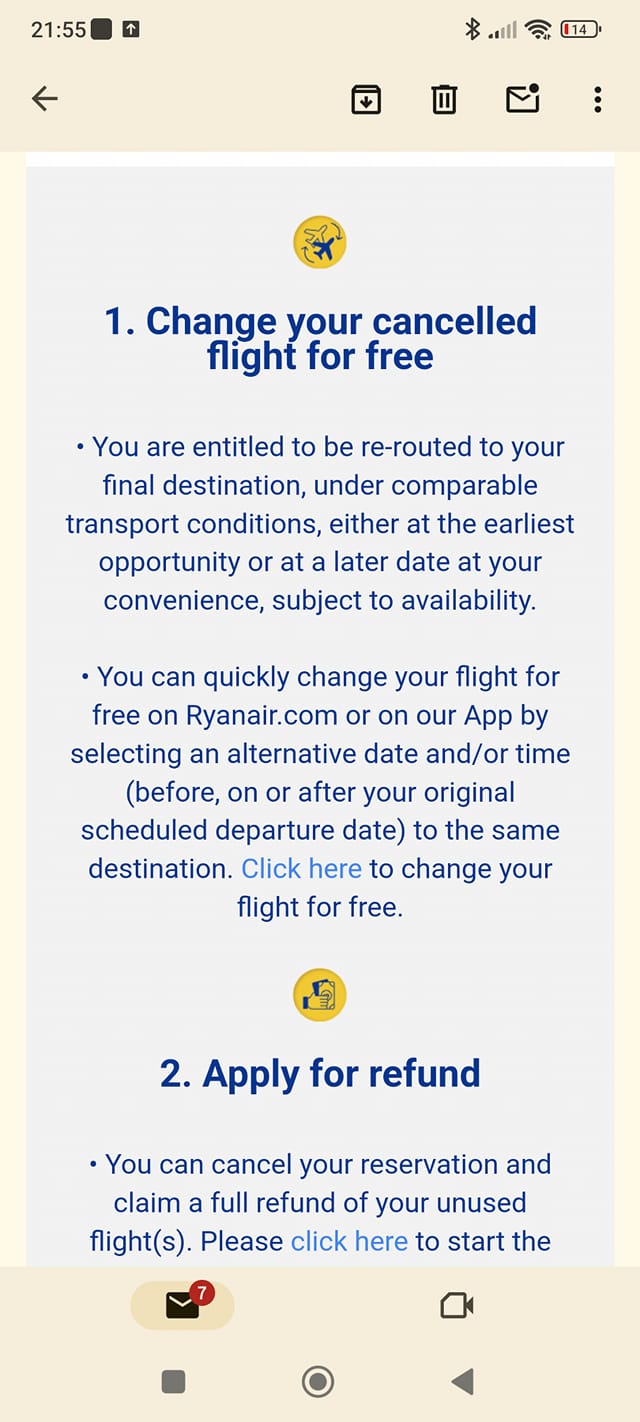Open the overflow menu
Image resolution: width=640 pixels, height=1422 pixels.
pos(597,98)
